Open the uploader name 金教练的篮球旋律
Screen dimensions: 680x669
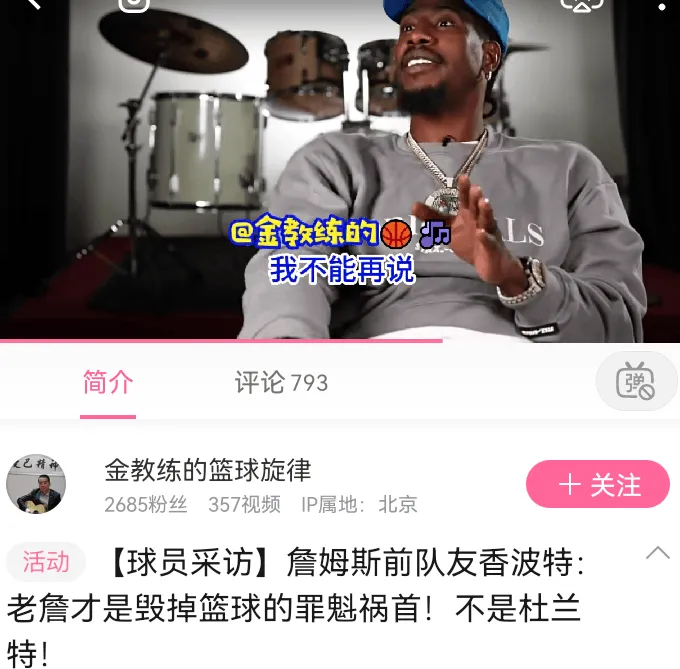tap(208, 470)
